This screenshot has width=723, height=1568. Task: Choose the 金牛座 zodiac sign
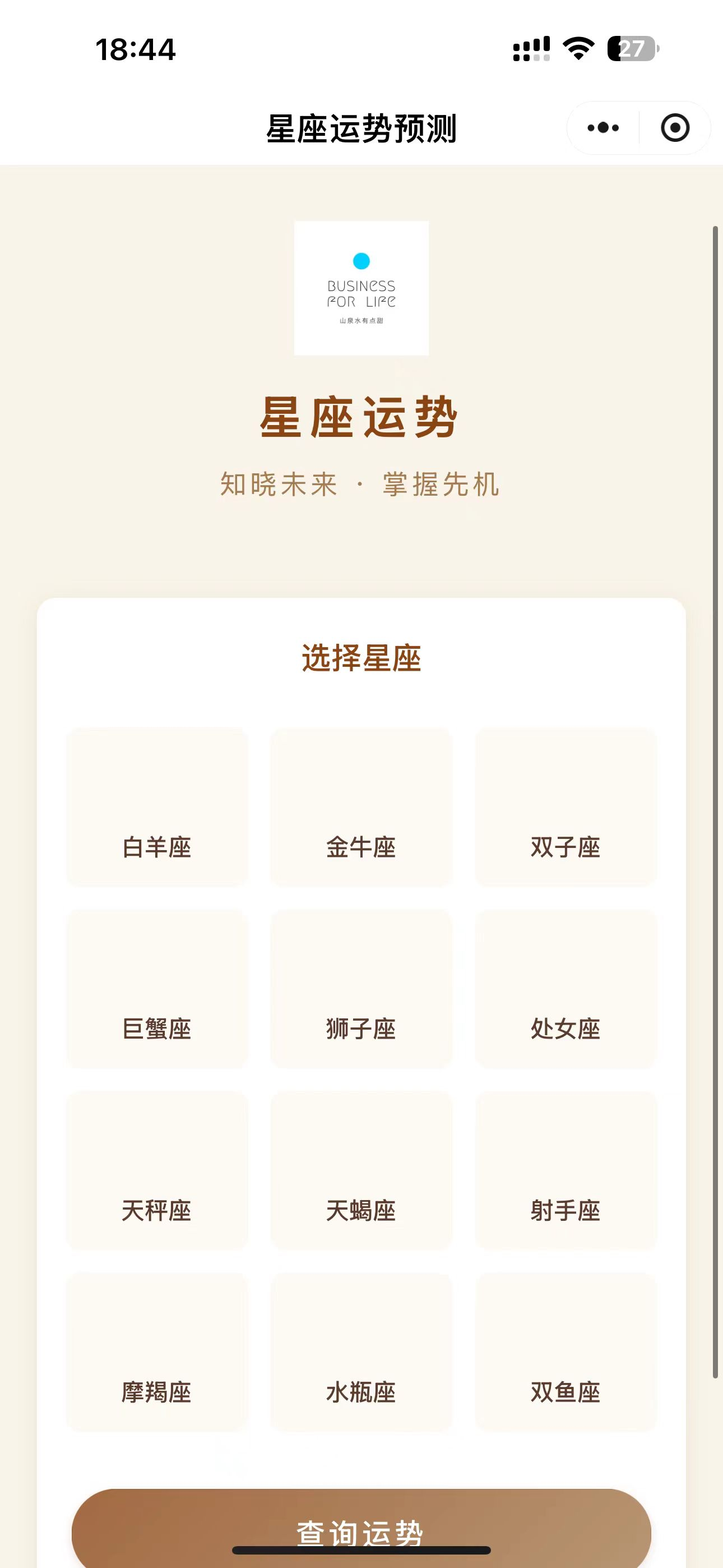pos(361,807)
